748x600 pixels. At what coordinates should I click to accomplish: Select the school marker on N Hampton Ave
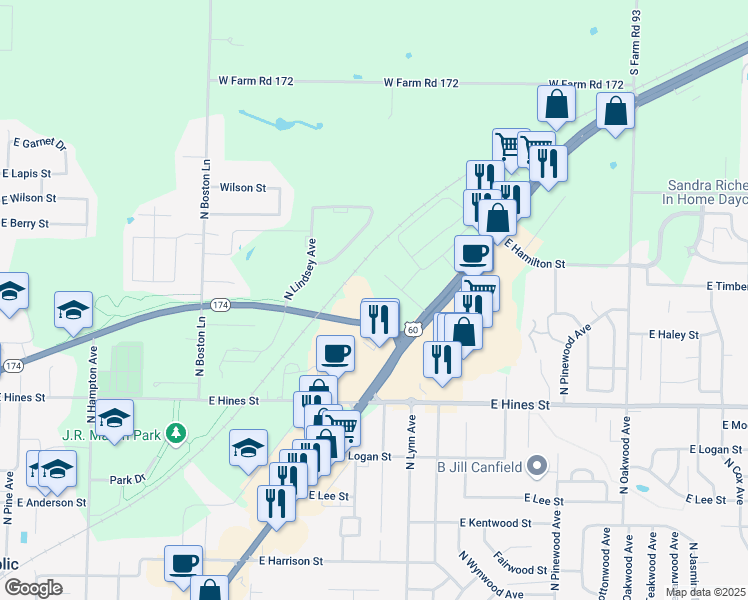click(x=114, y=420)
